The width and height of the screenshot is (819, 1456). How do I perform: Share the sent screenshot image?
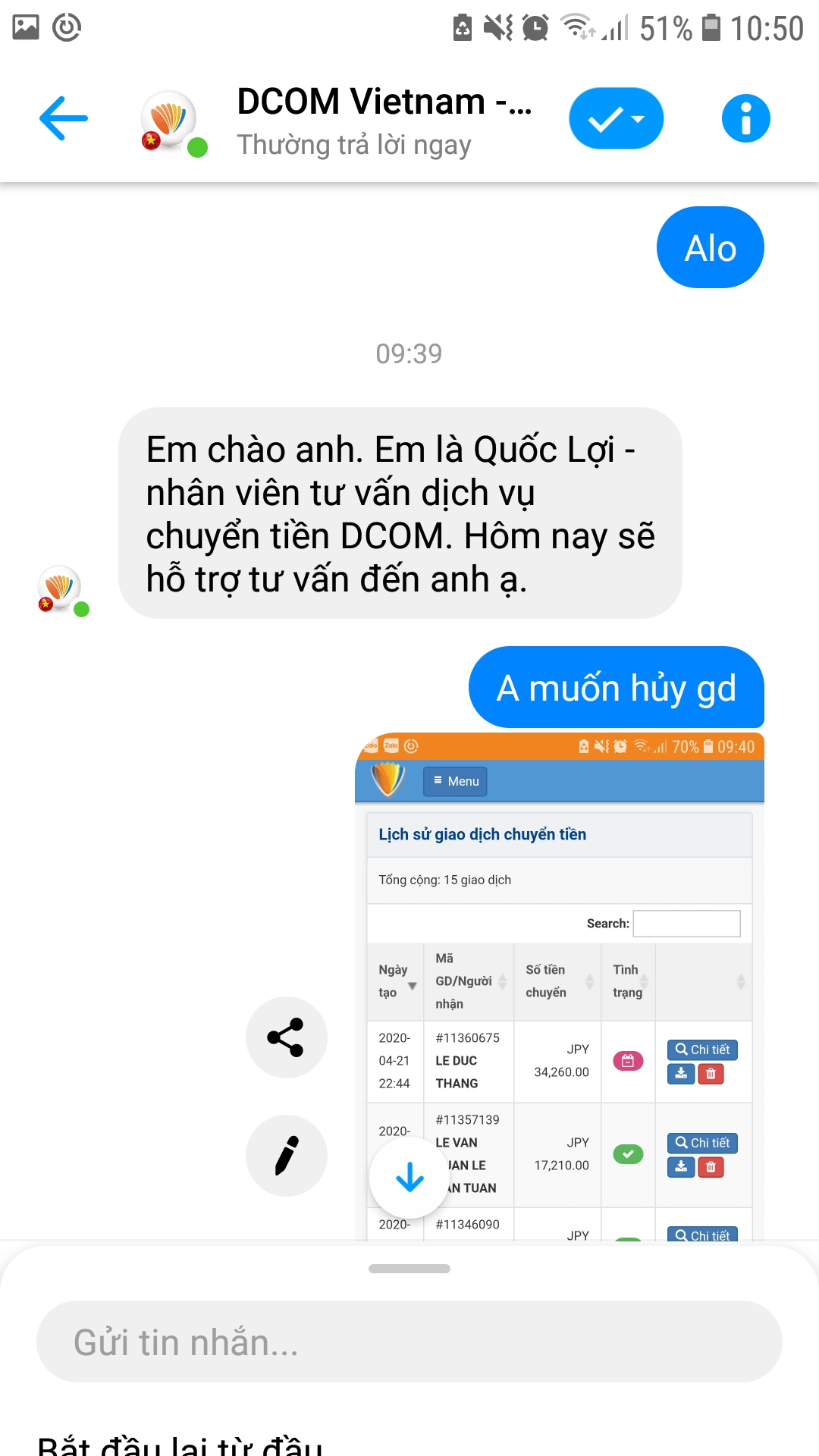tap(286, 1037)
